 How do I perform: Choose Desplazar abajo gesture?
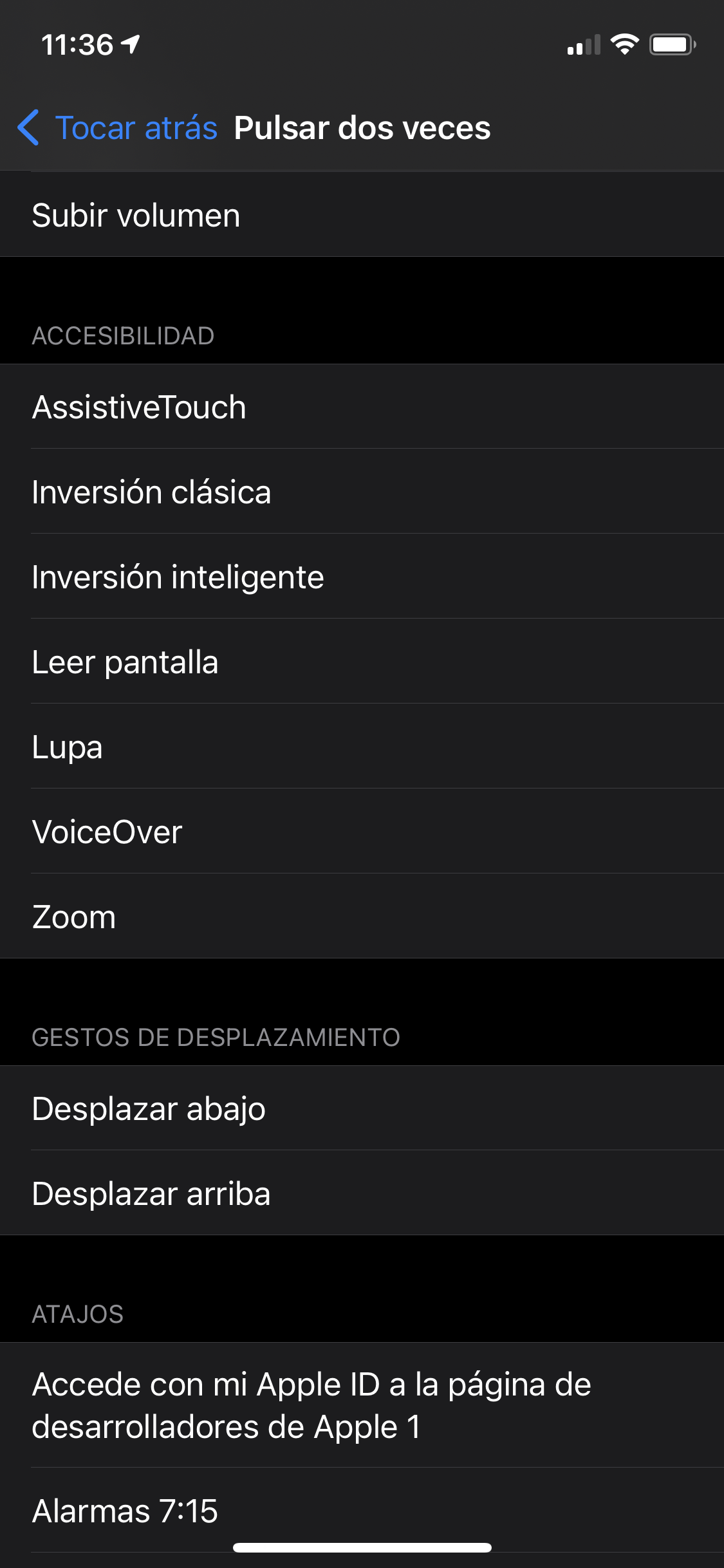362,1108
